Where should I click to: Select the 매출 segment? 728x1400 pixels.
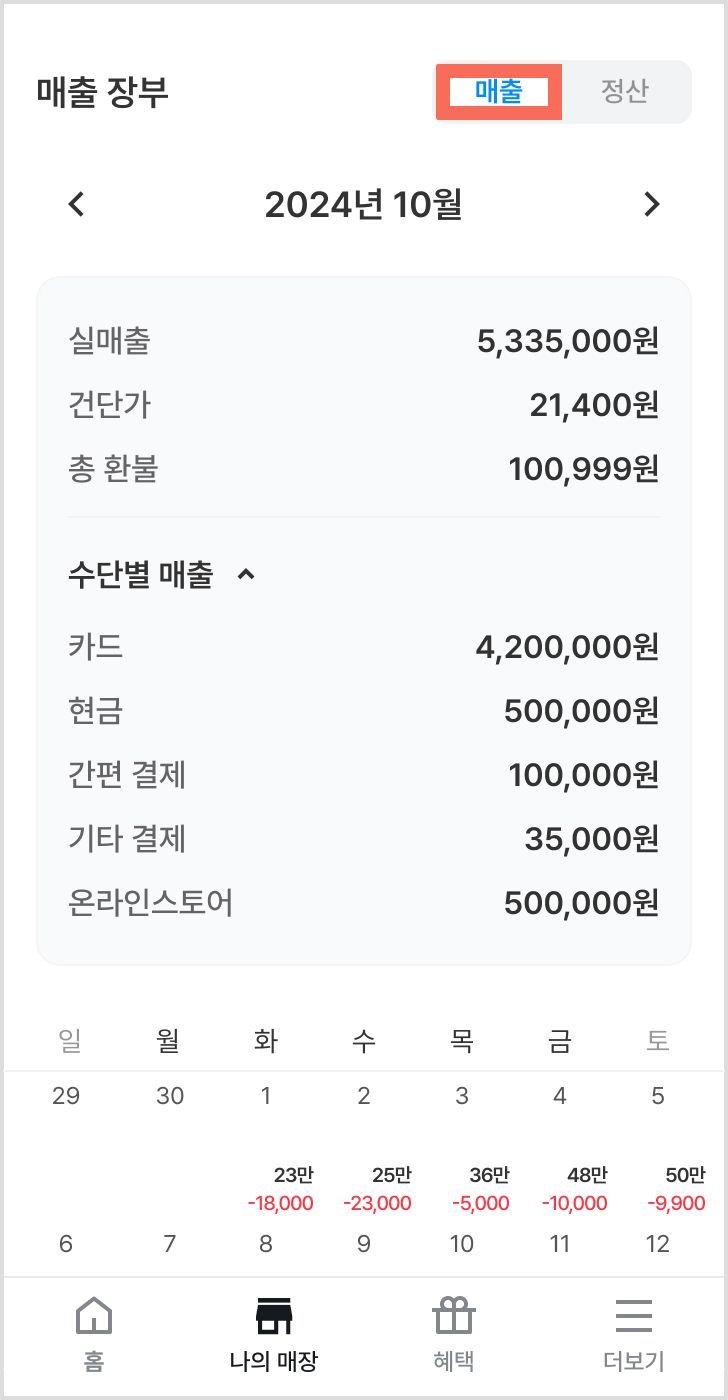point(499,92)
